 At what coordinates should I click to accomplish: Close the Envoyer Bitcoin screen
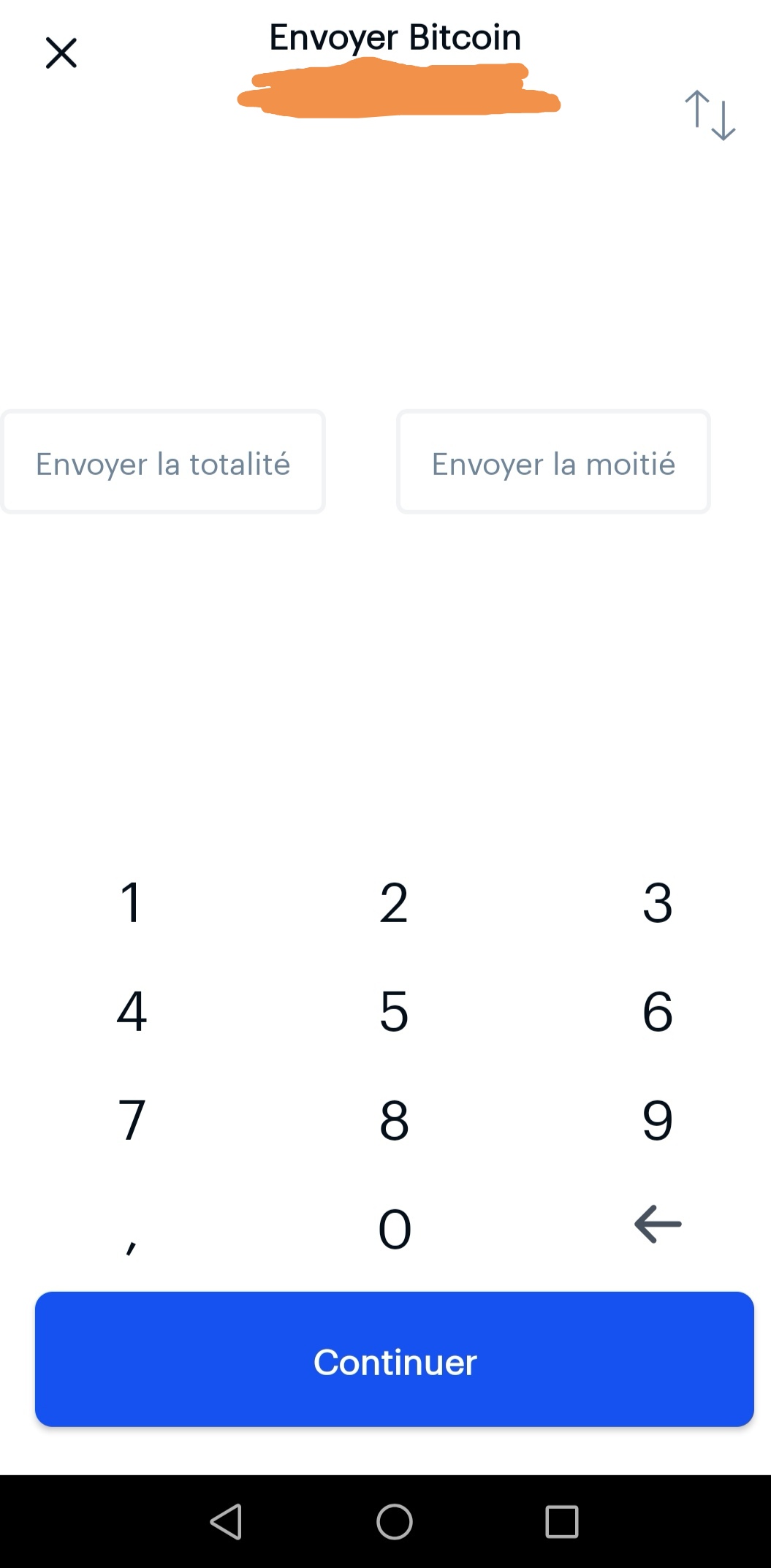point(61,53)
